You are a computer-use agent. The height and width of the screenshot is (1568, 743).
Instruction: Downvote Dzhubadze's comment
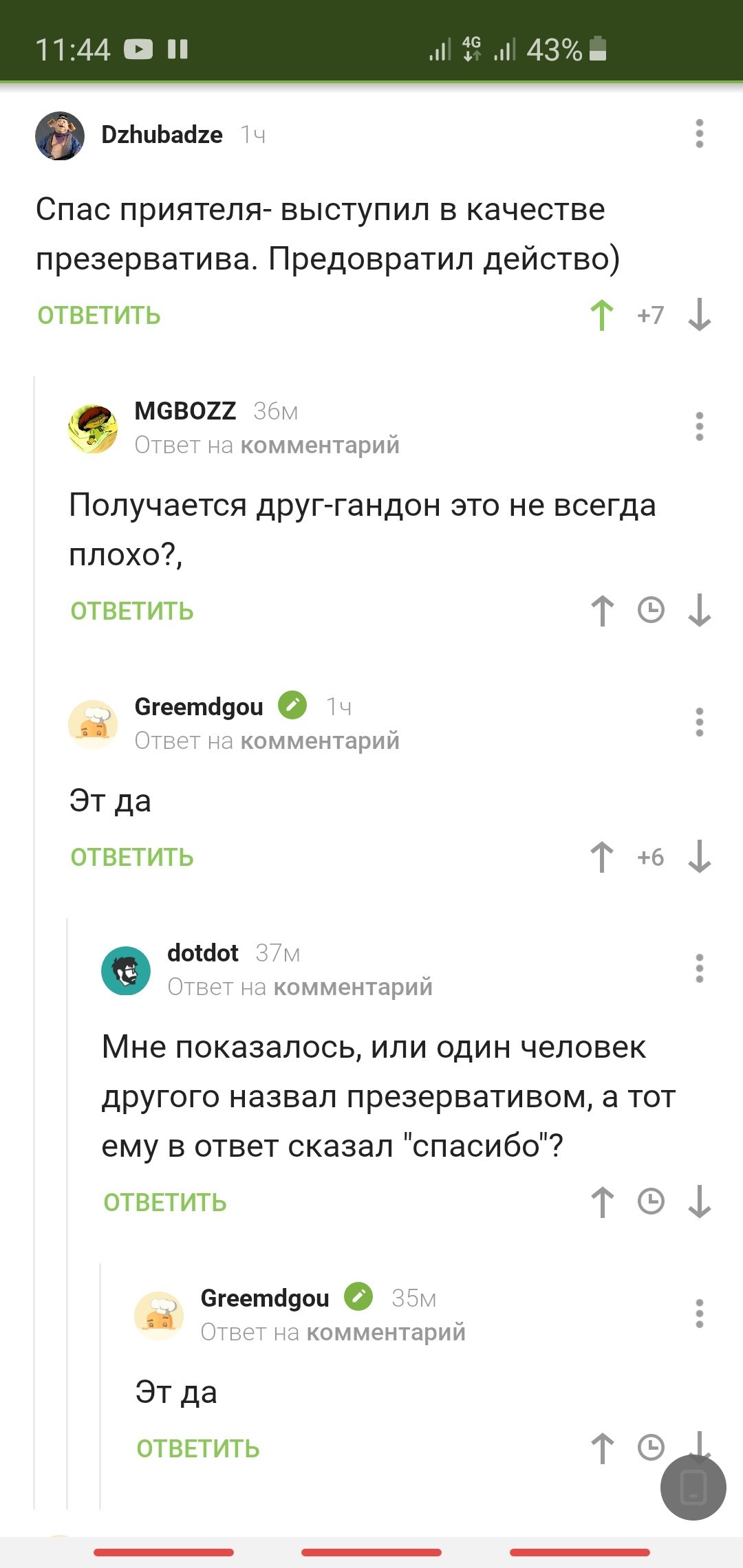pos(699,315)
